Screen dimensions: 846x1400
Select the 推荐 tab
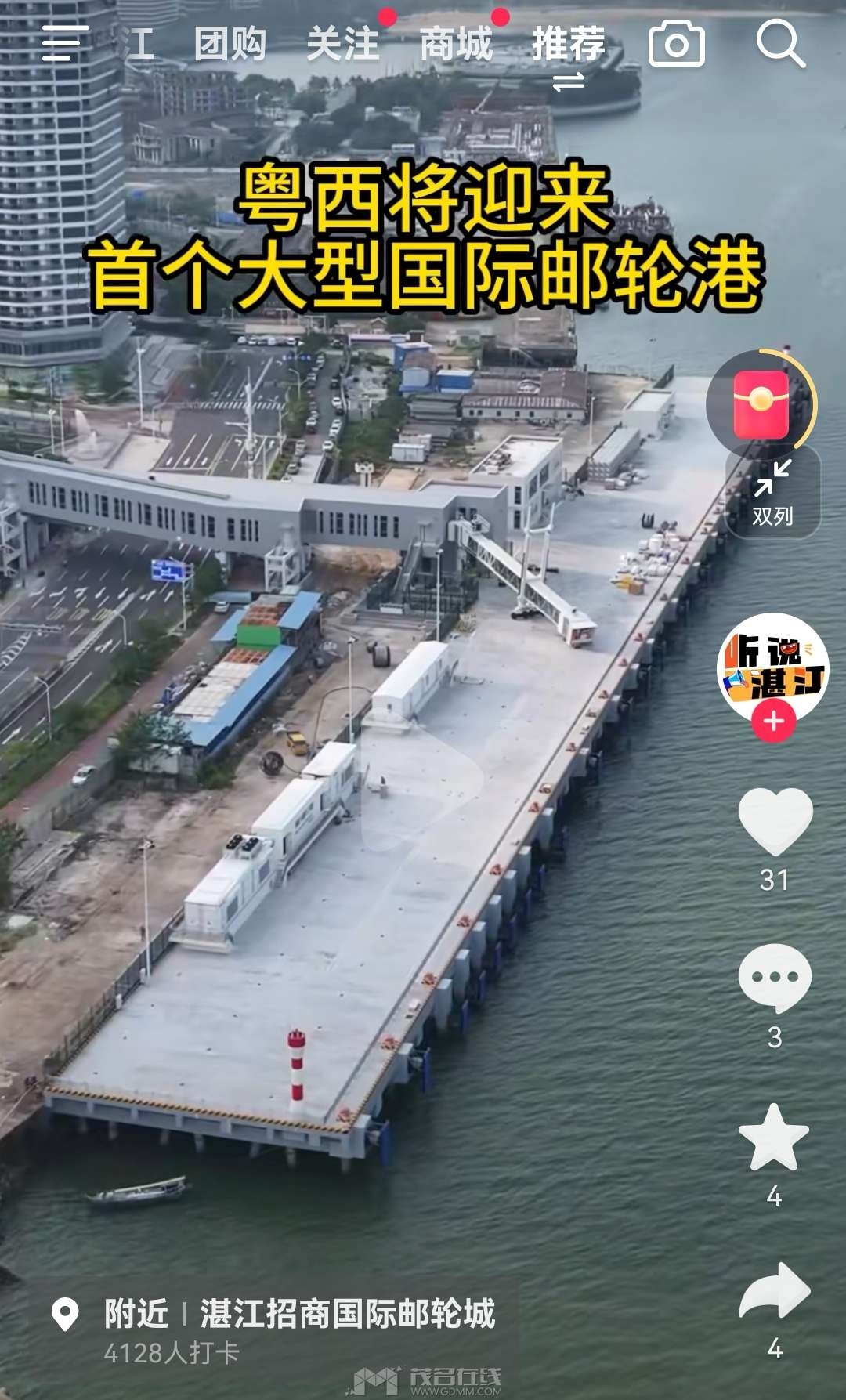(x=569, y=44)
